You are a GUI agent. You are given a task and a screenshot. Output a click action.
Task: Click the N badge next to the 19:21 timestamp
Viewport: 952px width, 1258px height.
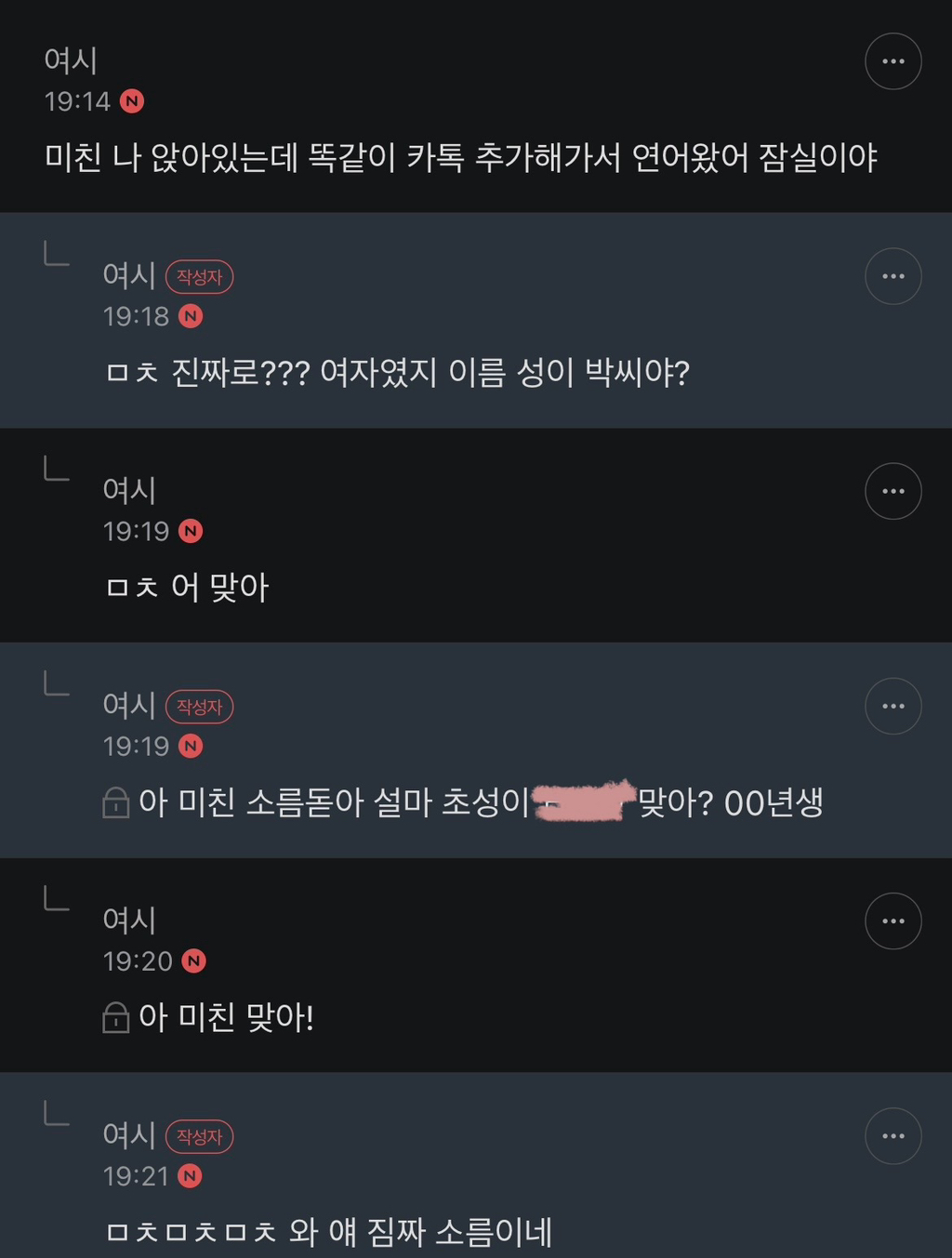[192, 1175]
